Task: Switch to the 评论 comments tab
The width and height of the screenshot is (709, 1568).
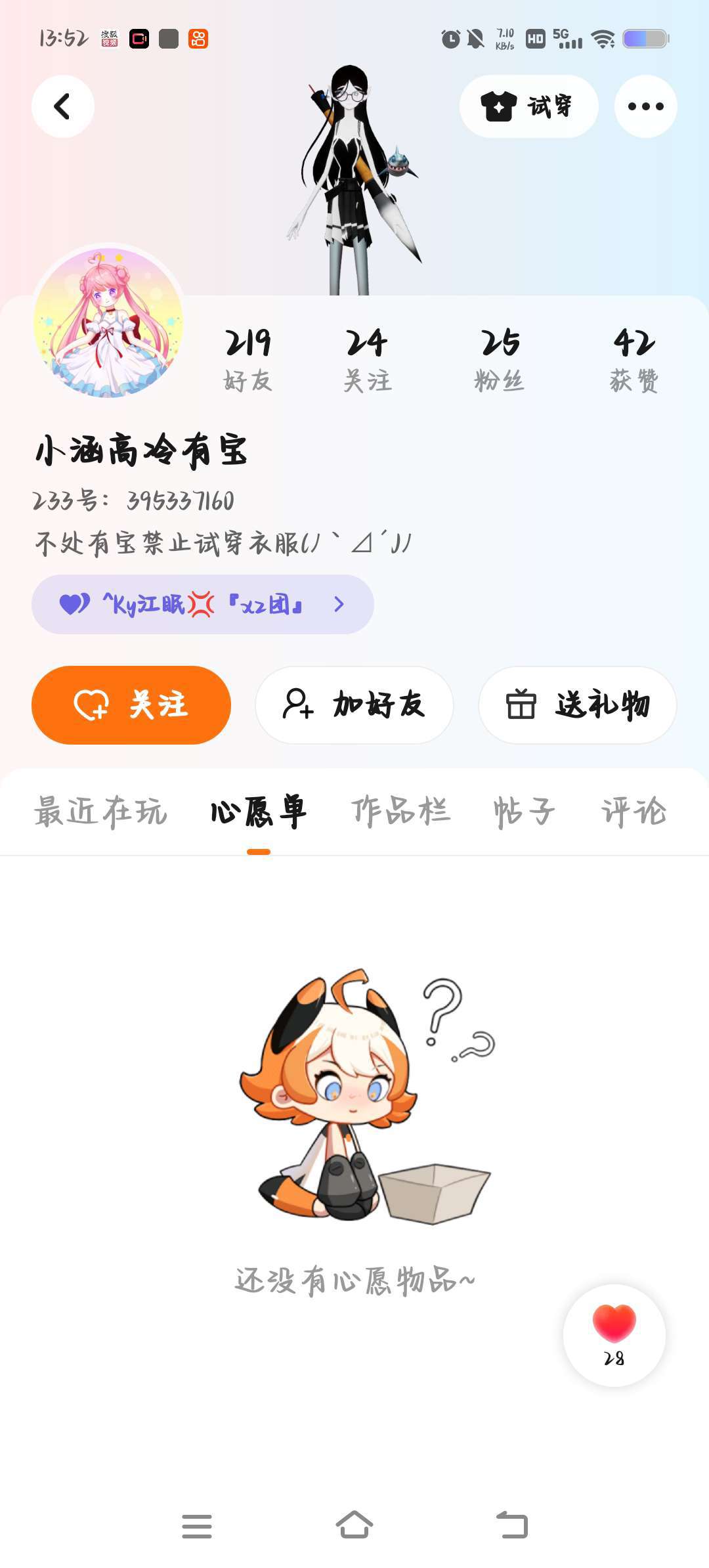Action: coord(634,812)
